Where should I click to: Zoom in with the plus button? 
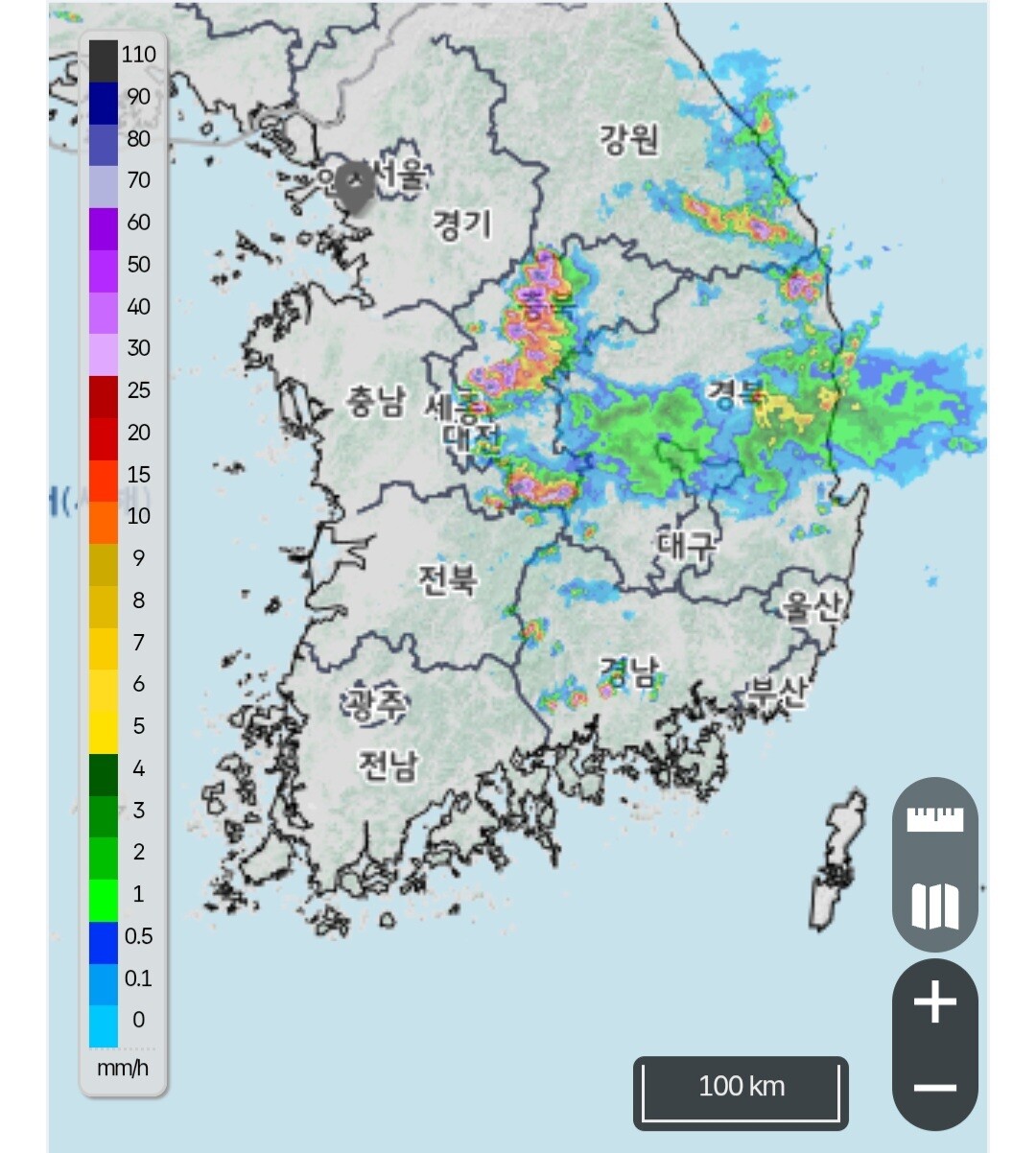click(934, 1003)
